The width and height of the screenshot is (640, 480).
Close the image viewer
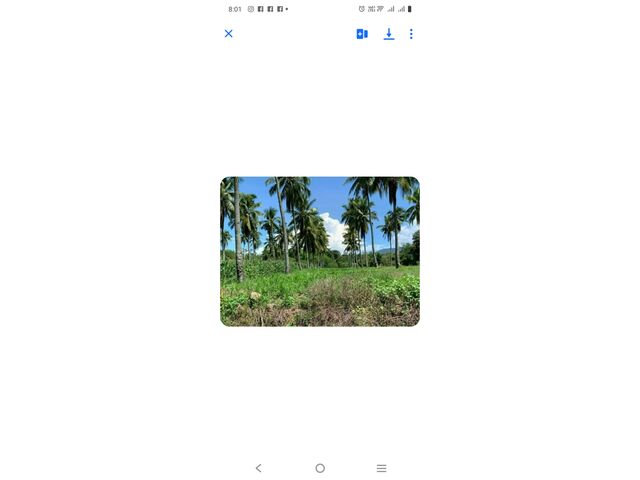[228, 34]
